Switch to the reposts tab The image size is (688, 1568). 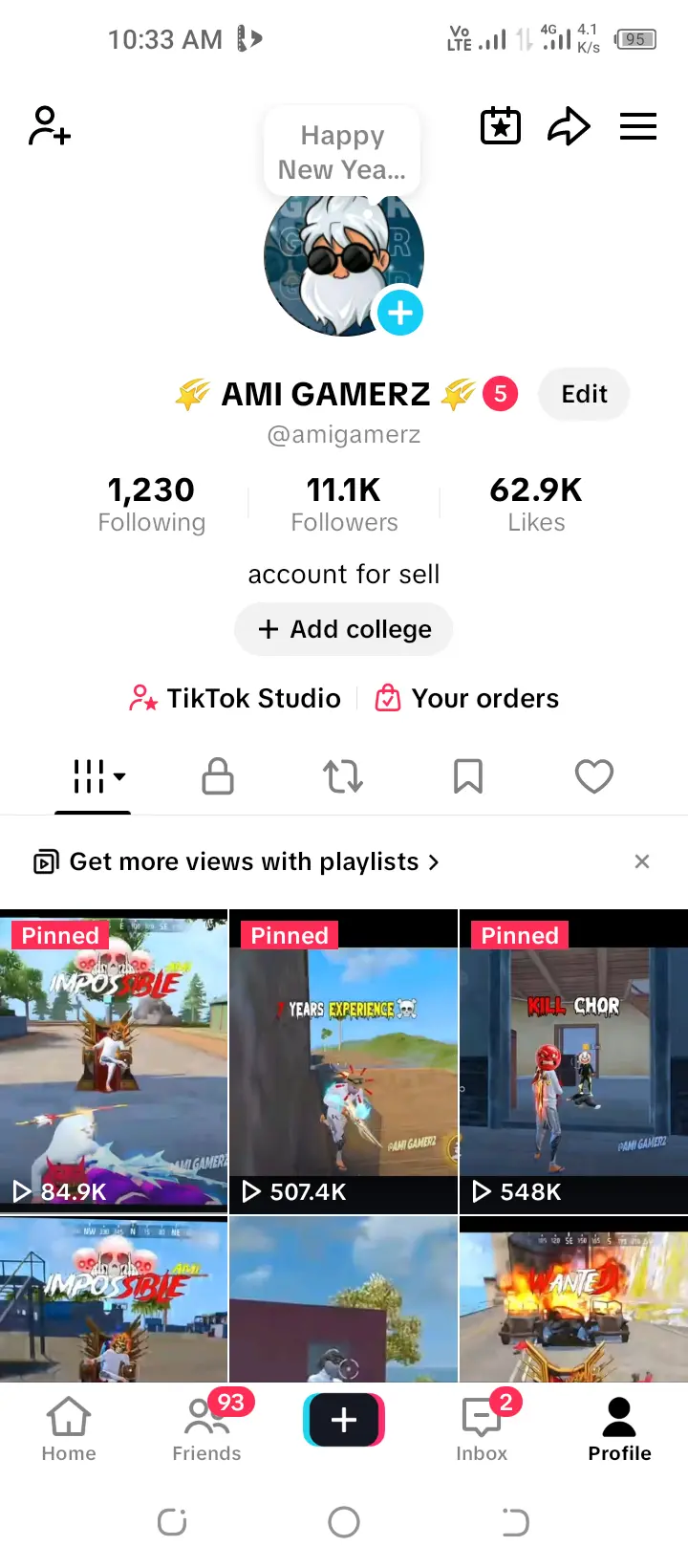point(343,776)
